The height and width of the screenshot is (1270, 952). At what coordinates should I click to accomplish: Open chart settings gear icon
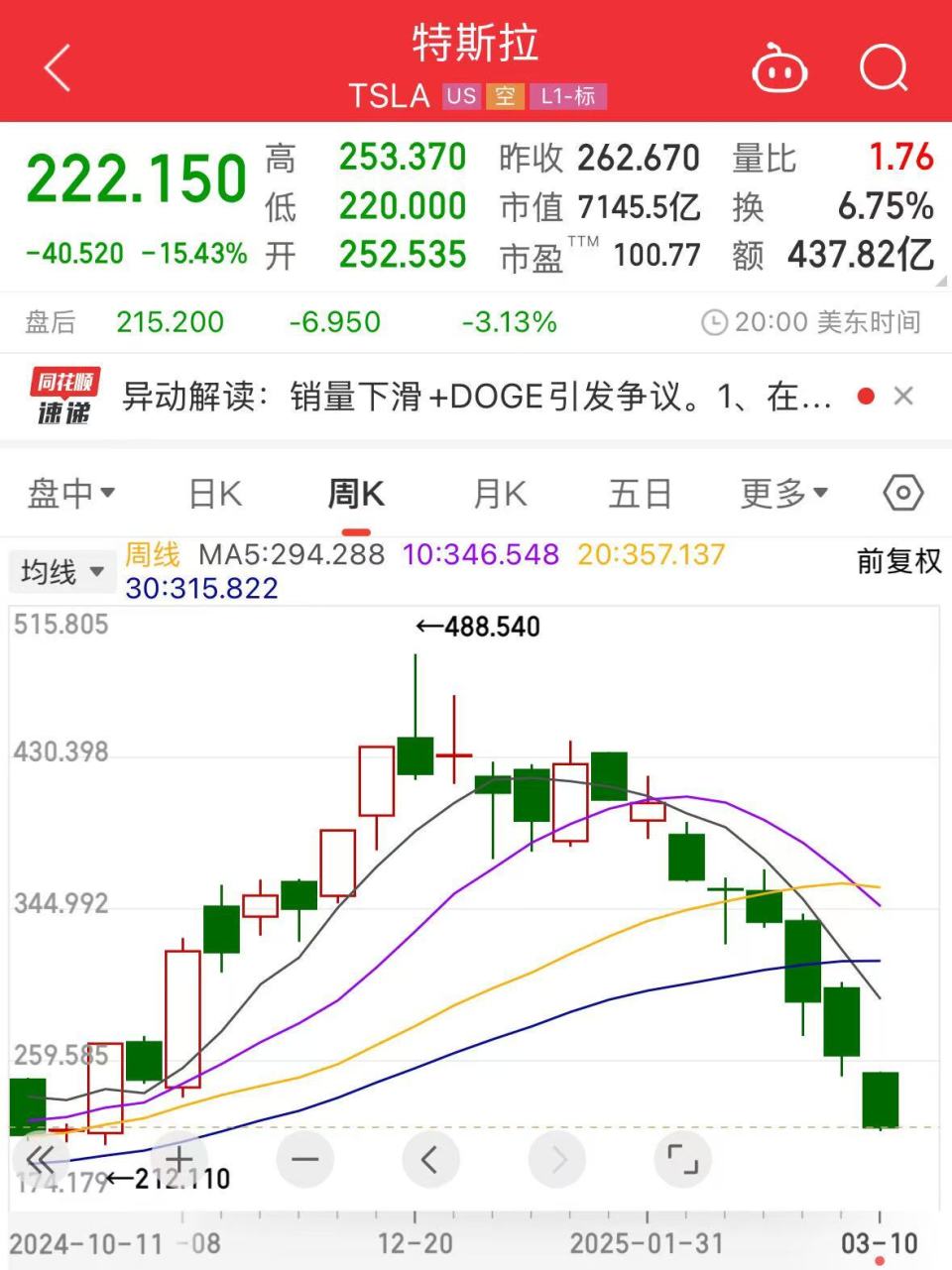pyautogui.click(x=902, y=493)
